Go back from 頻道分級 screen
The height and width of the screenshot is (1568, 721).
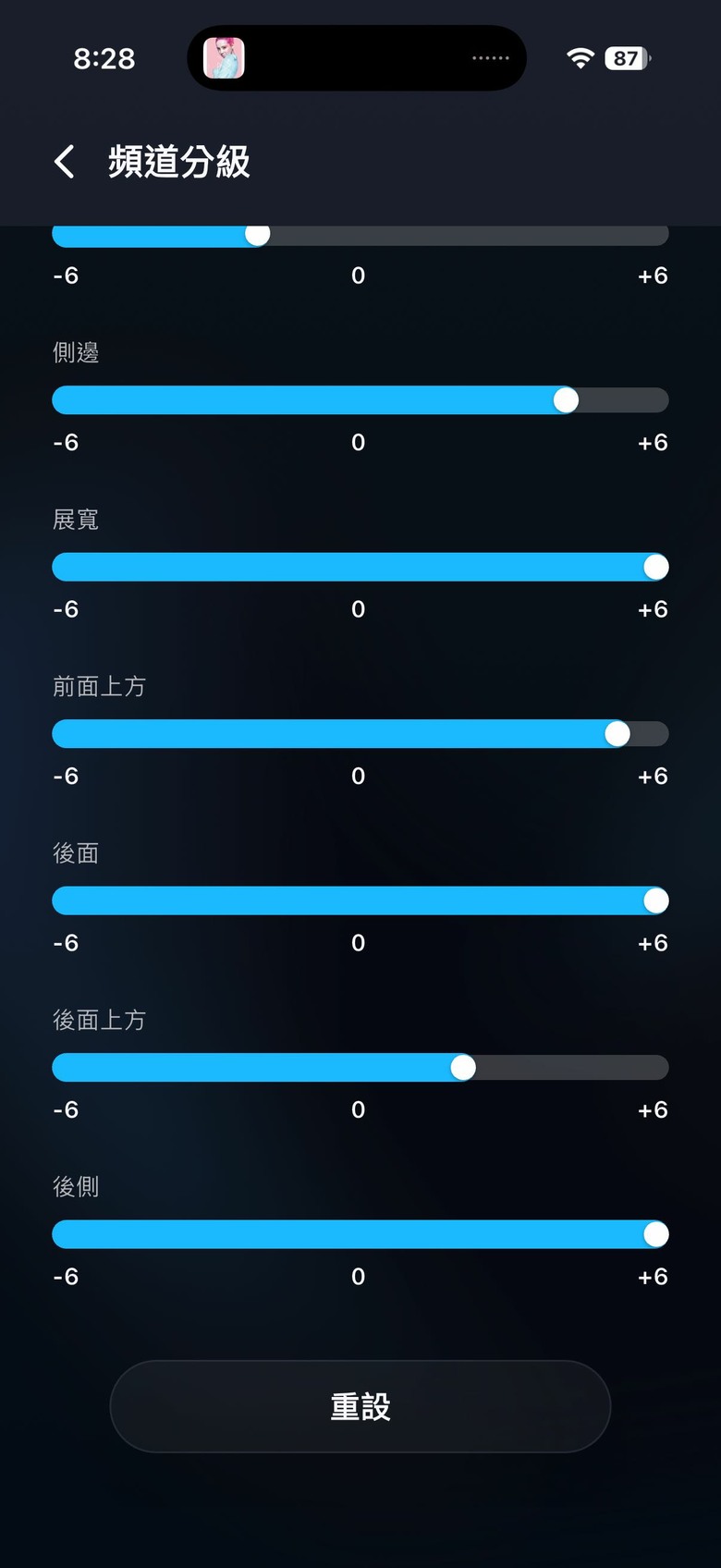64,162
